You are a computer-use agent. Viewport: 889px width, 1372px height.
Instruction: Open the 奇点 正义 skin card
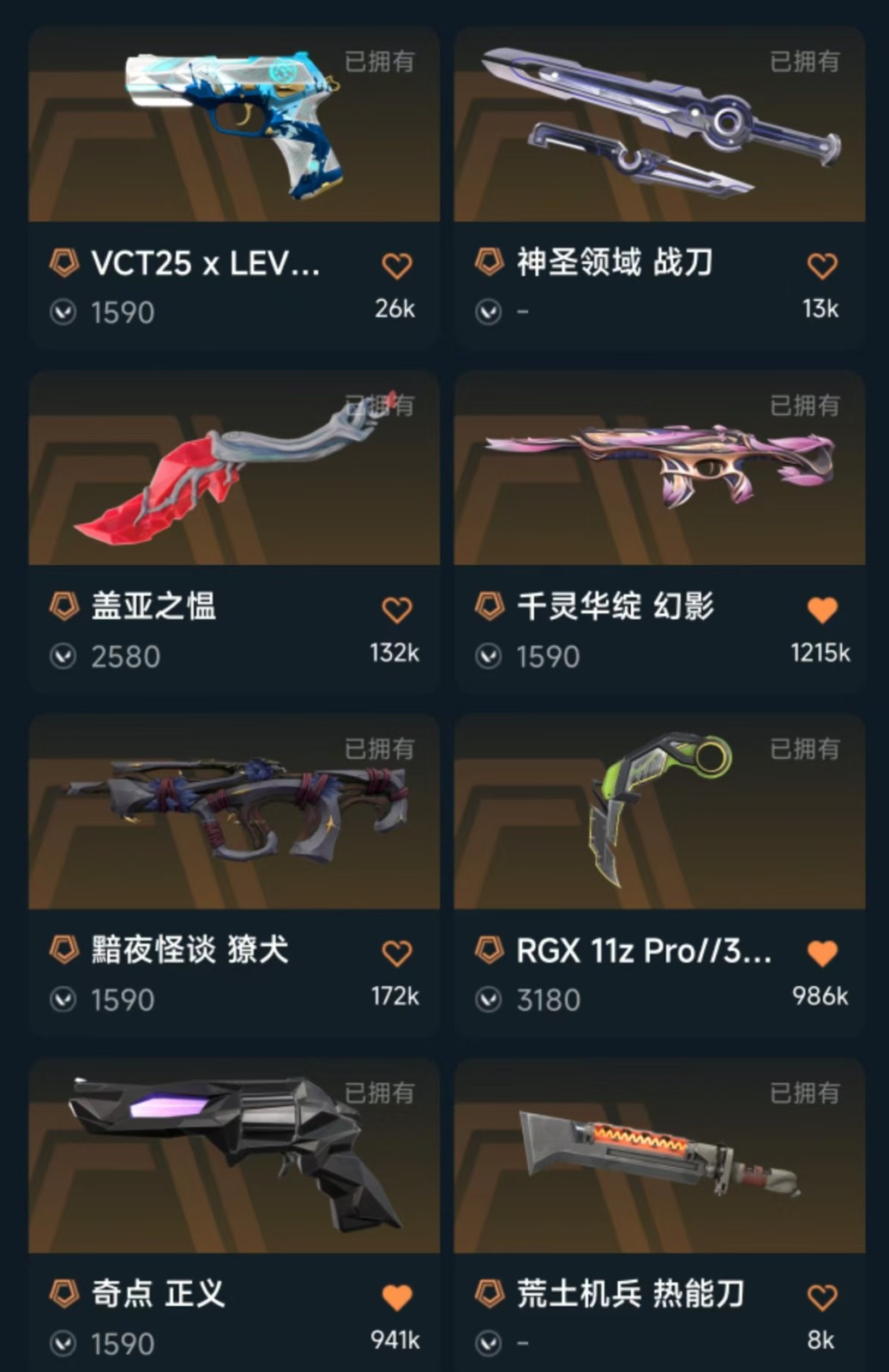[233, 1157]
